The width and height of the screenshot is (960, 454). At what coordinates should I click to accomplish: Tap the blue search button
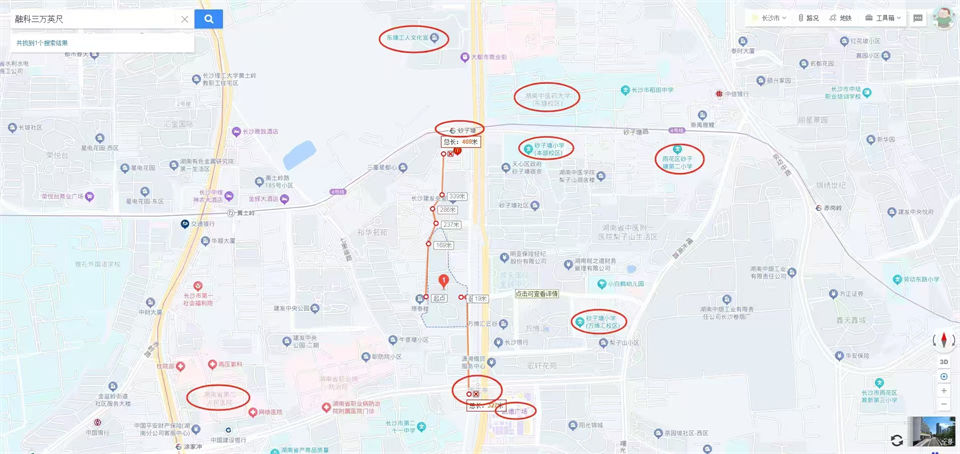[208, 19]
